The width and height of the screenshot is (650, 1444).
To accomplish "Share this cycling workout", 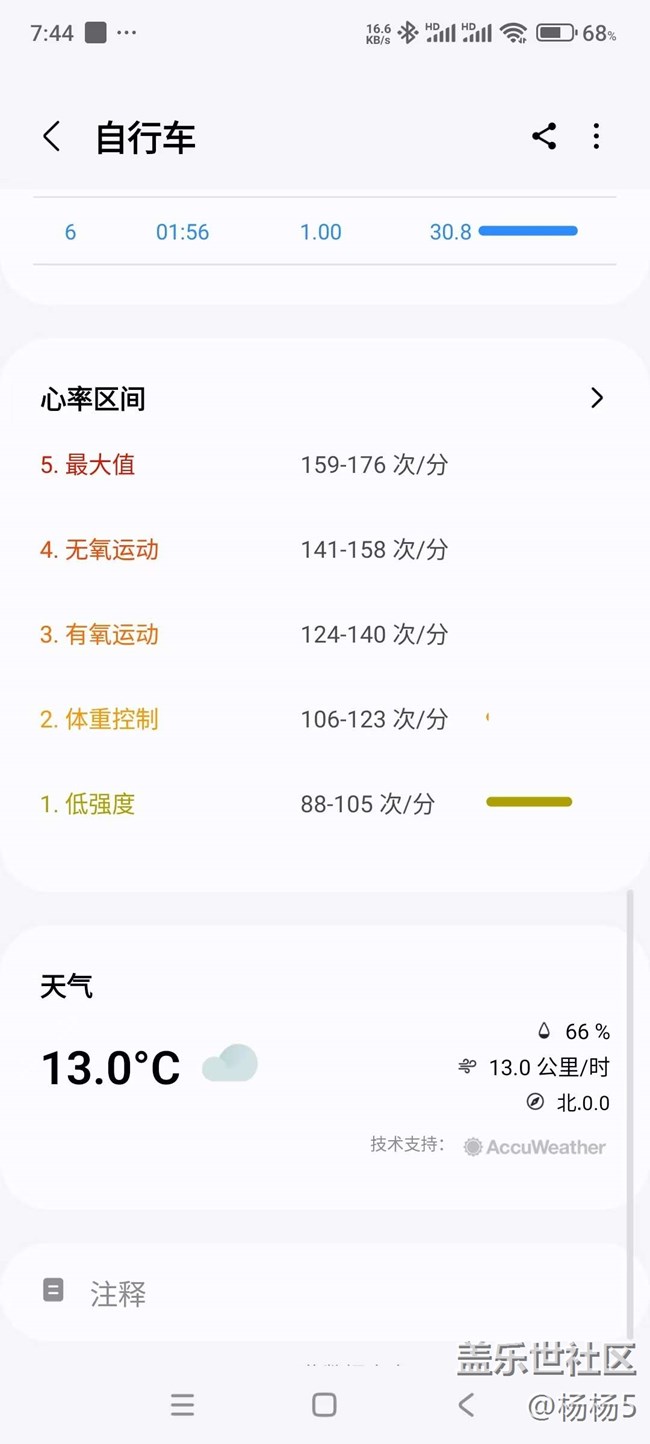I will (x=544, y=137).
